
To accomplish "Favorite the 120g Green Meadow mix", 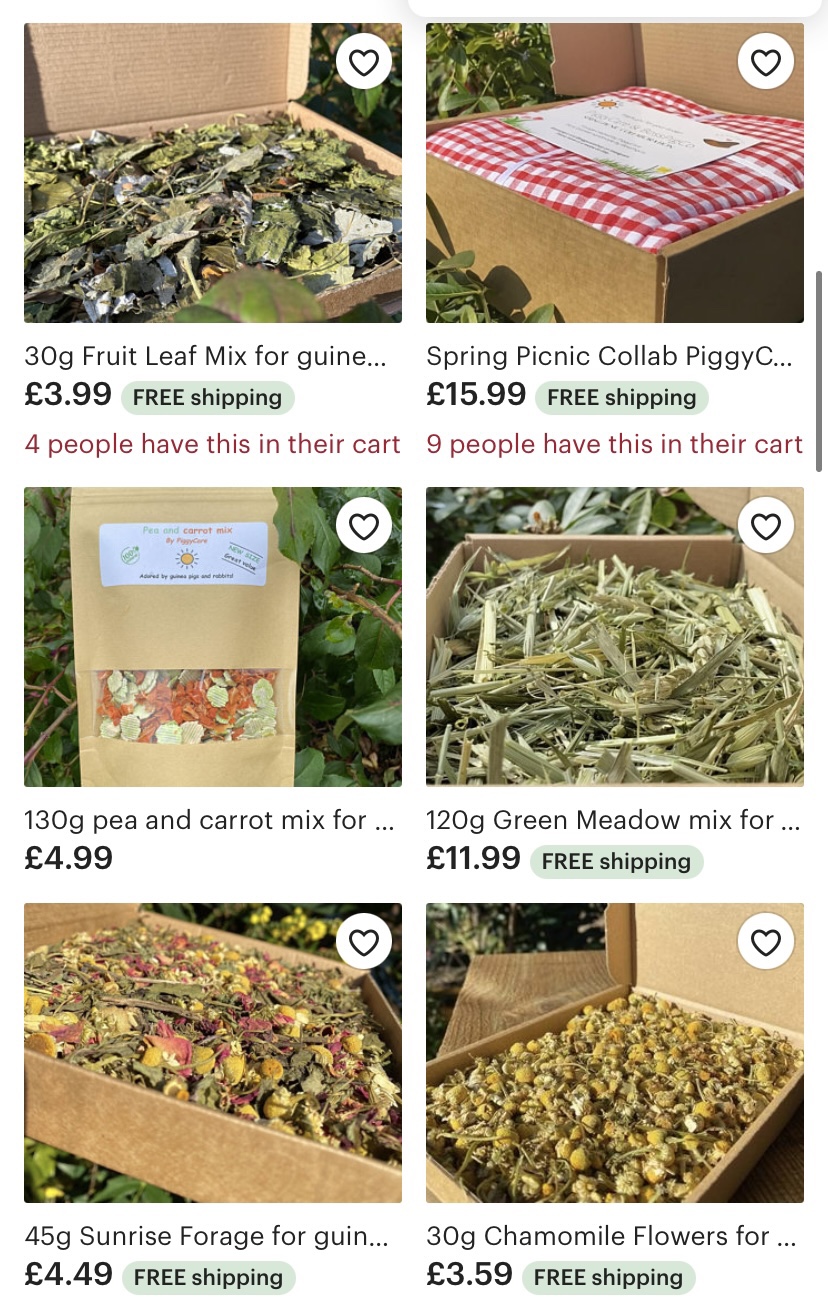I will 765,526.
